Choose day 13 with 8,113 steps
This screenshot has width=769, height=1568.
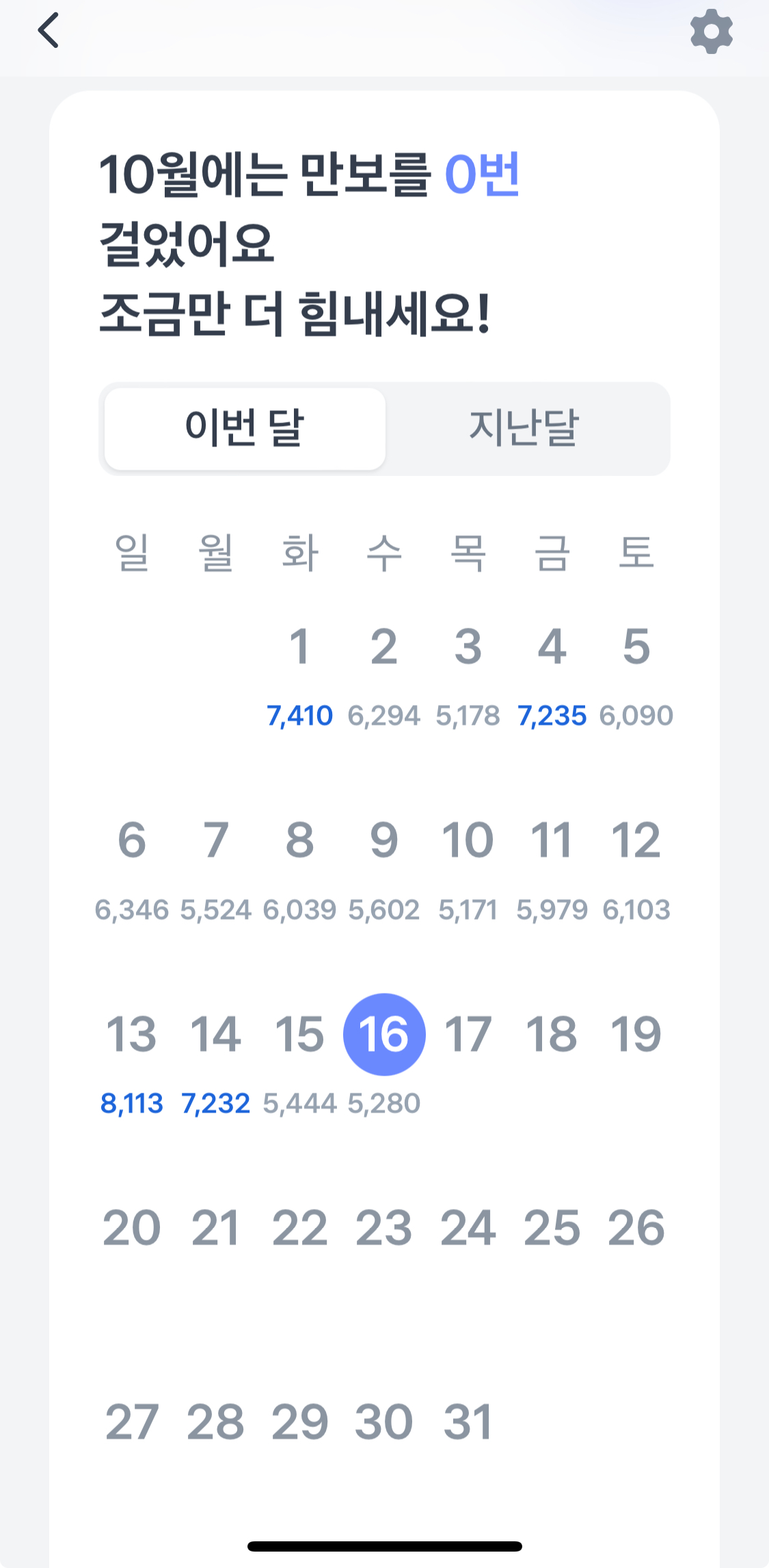(131, 1064)
